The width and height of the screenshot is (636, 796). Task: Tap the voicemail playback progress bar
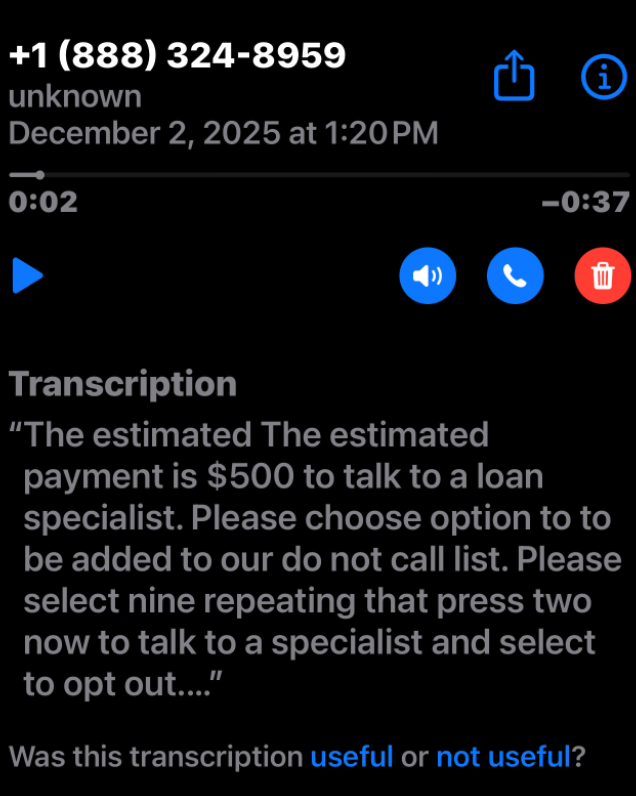click(320, 175)
